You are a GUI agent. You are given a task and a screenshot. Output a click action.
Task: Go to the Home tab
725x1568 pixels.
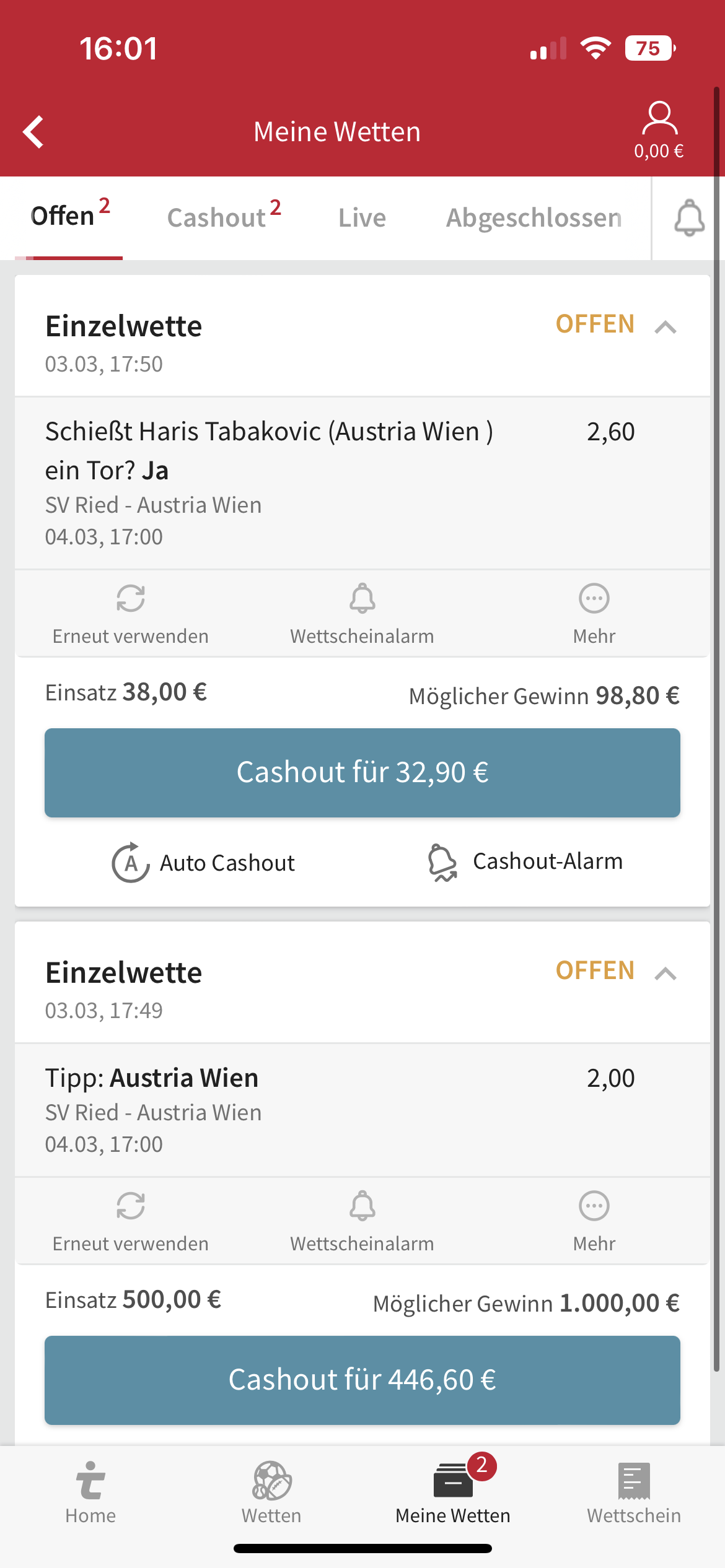[x=90, y=1492]
